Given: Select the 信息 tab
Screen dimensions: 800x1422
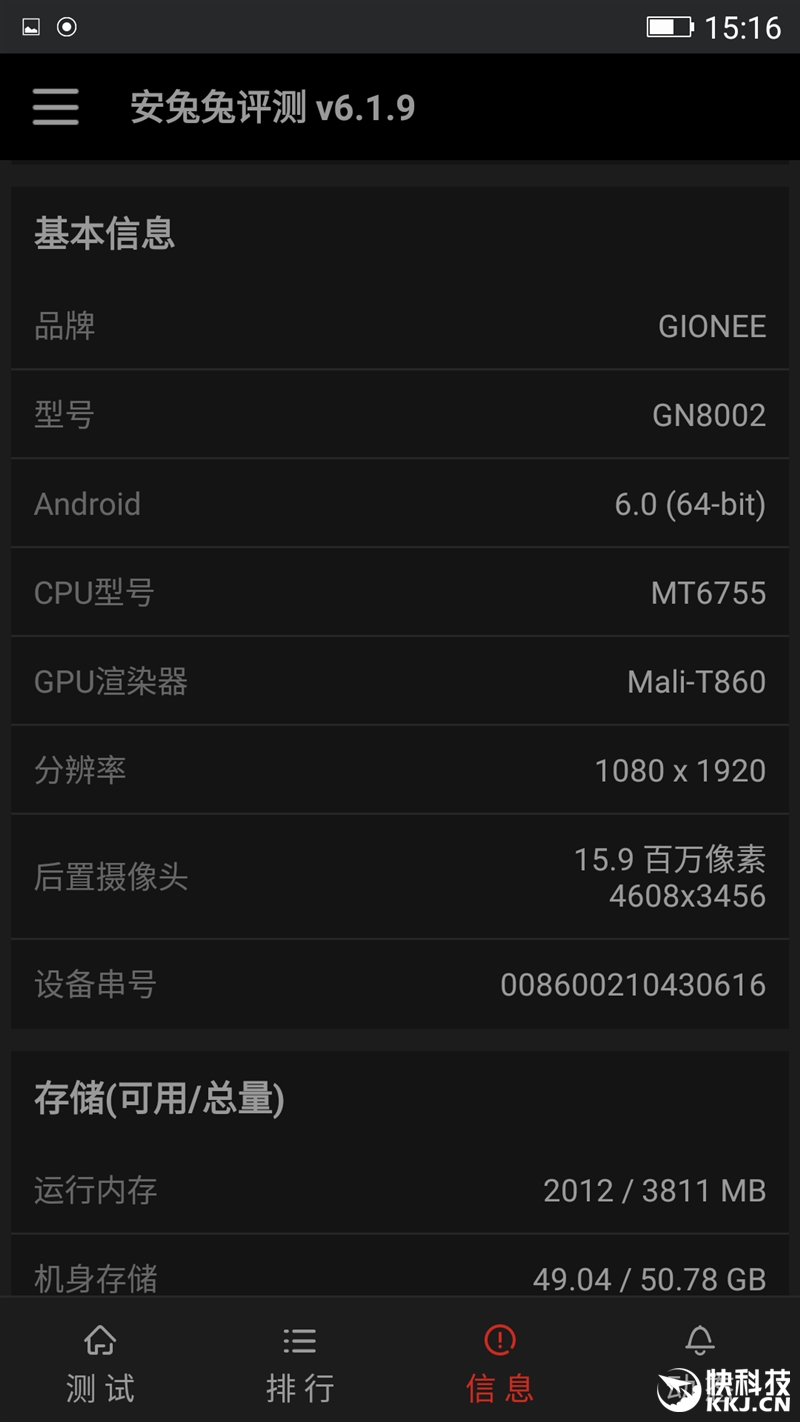Looking at the screenshot, I should pos(499,1363).
